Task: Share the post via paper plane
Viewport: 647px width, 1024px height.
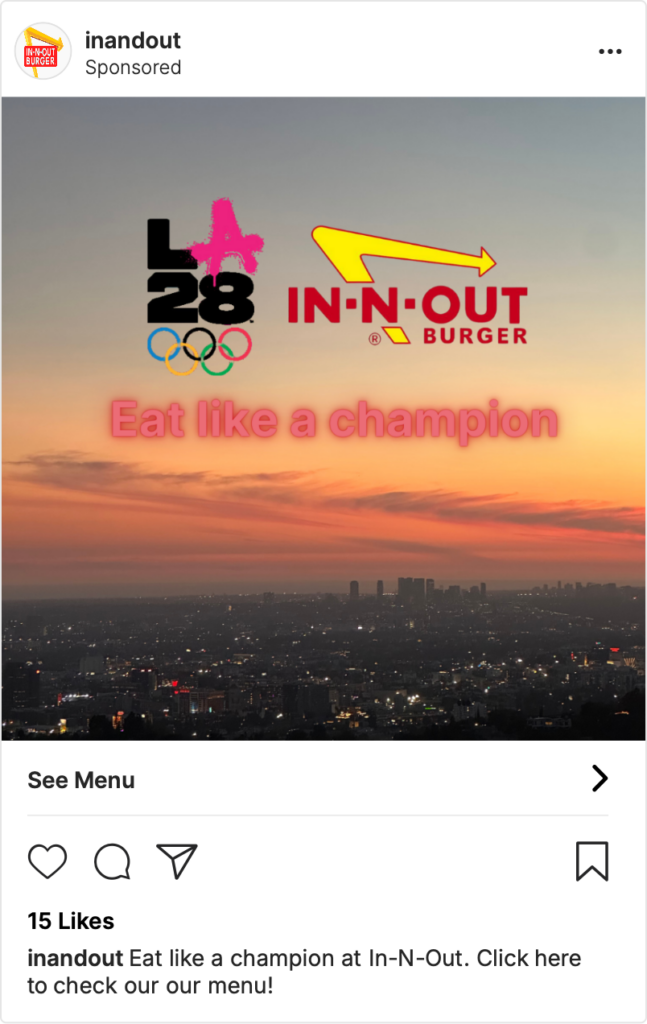Action: coord(177,861)
